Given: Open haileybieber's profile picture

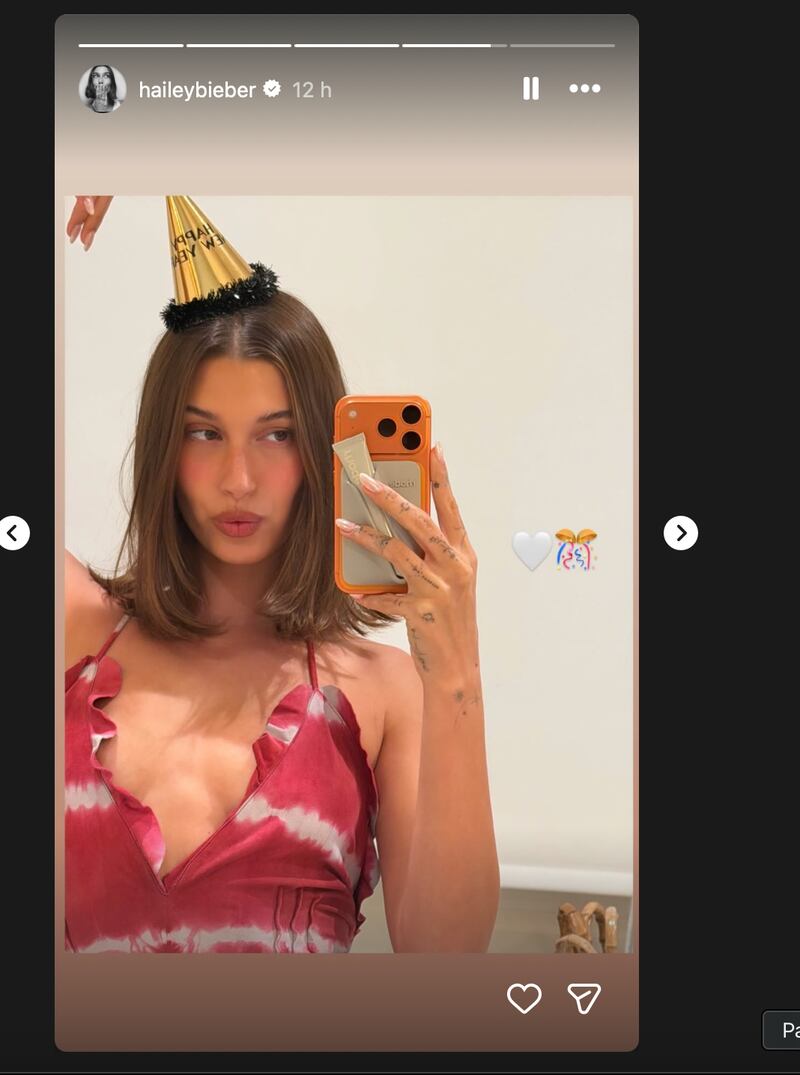Looking at the screenshot, I should pos(102,89).
